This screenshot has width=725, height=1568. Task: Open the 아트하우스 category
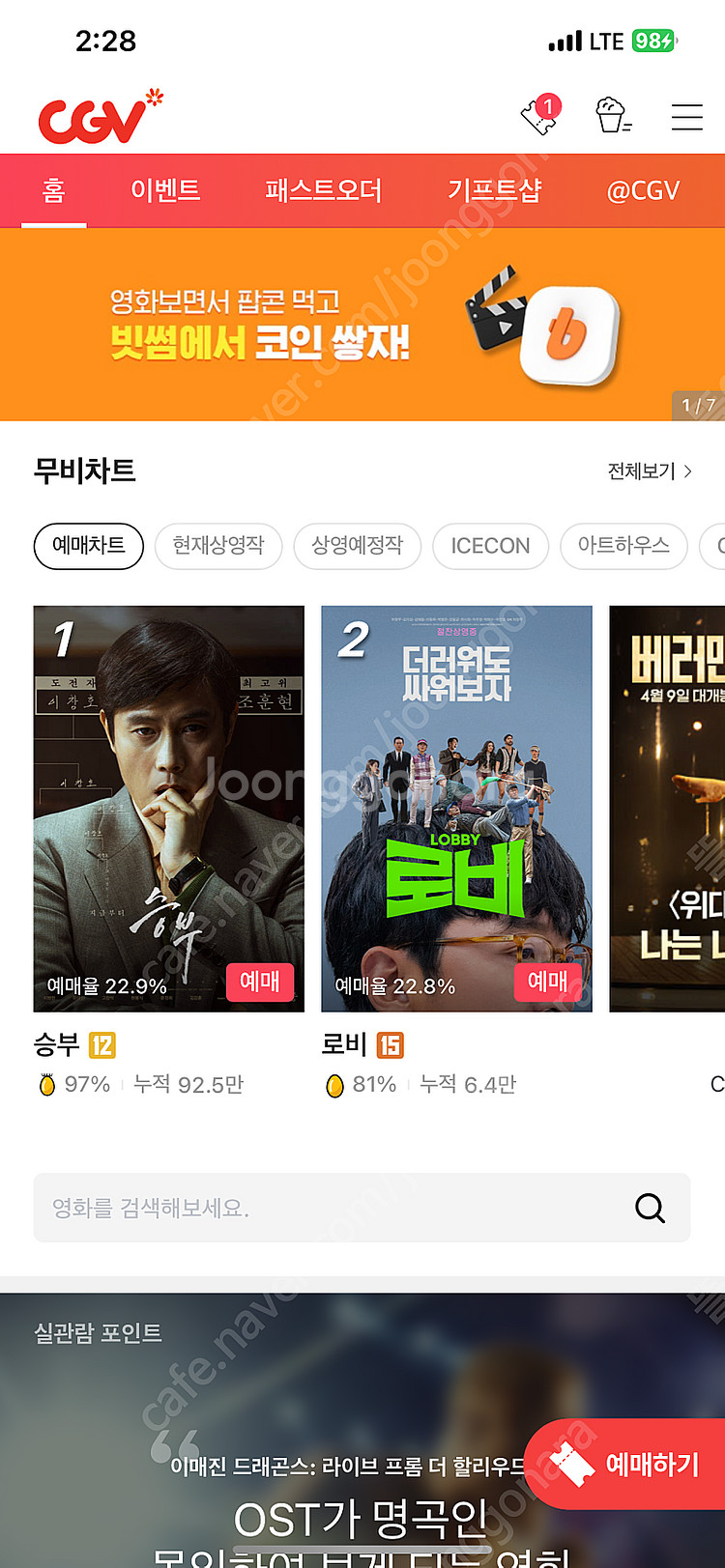[x=623, y=546]
